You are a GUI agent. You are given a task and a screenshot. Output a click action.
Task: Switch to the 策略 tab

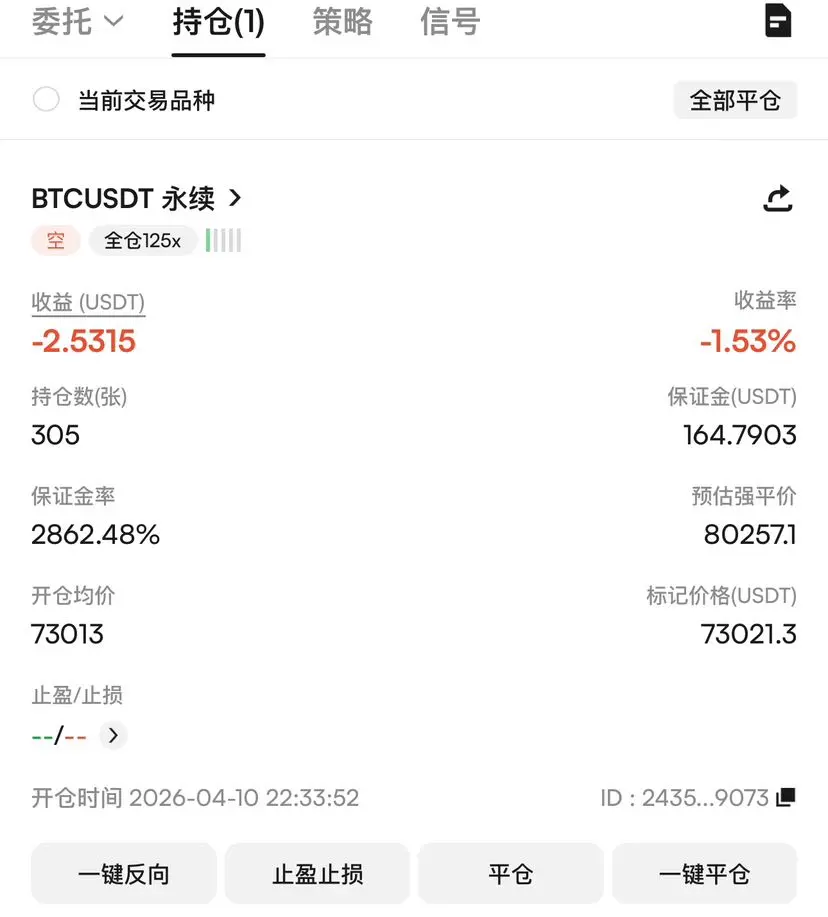342,22
